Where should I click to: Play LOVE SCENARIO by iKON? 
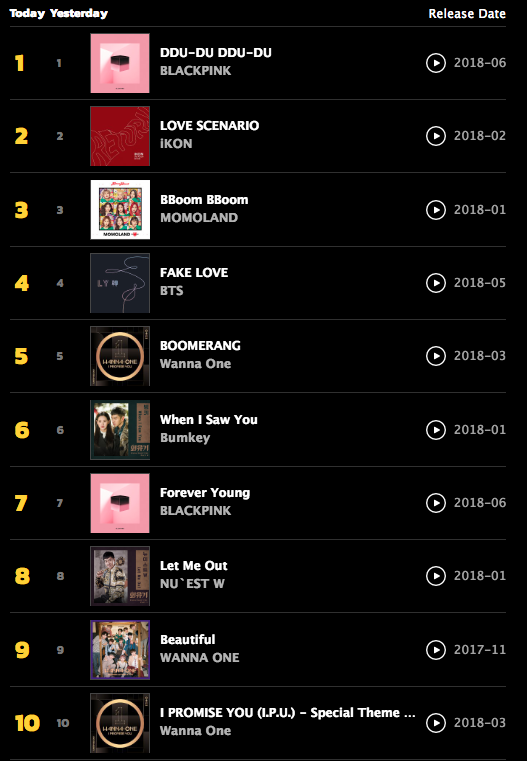(436, 136)
